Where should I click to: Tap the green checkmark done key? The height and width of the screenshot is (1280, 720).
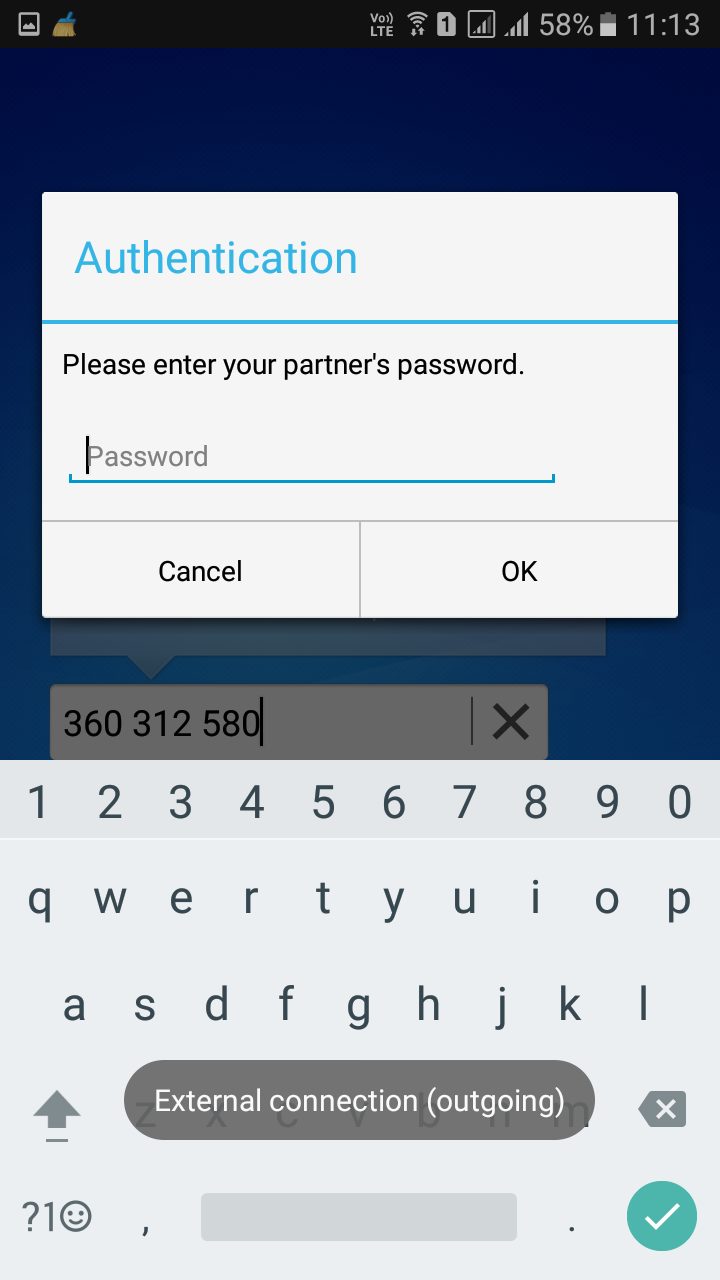(x=661, y=1216)
